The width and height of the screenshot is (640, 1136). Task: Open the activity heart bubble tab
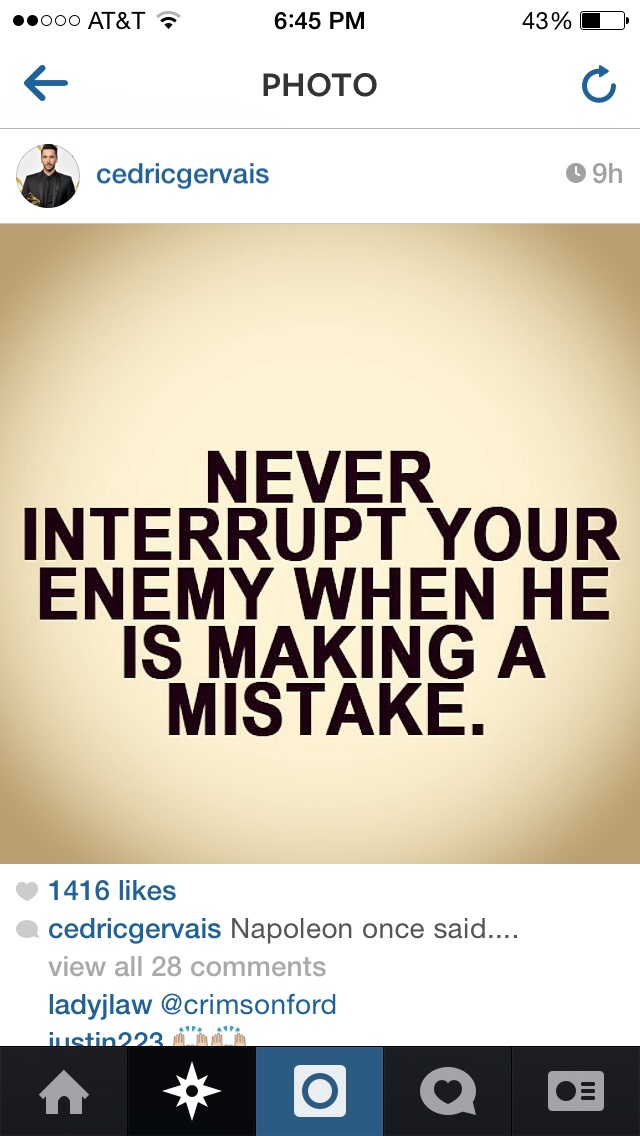pos(447,1091)
